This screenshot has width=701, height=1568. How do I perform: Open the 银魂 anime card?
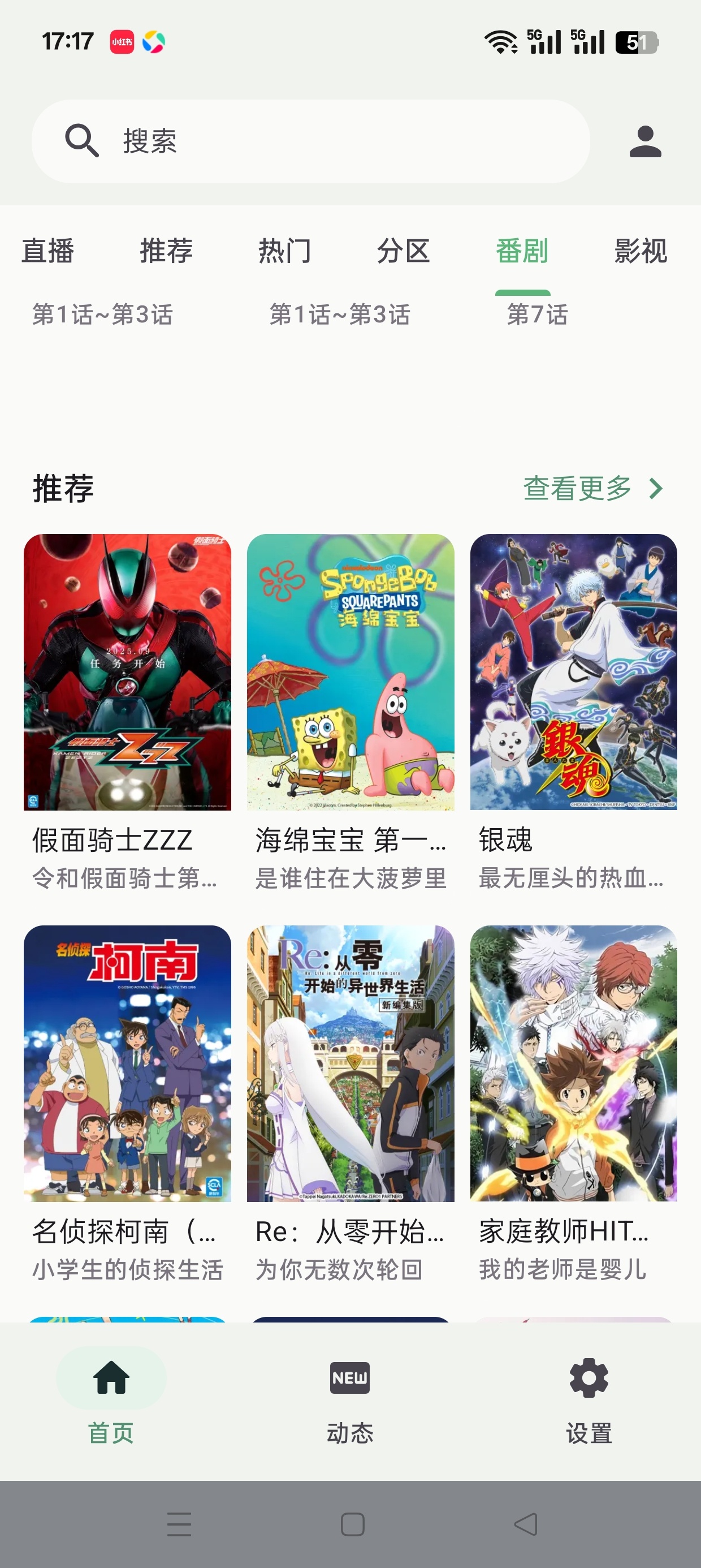click(573, 713)
